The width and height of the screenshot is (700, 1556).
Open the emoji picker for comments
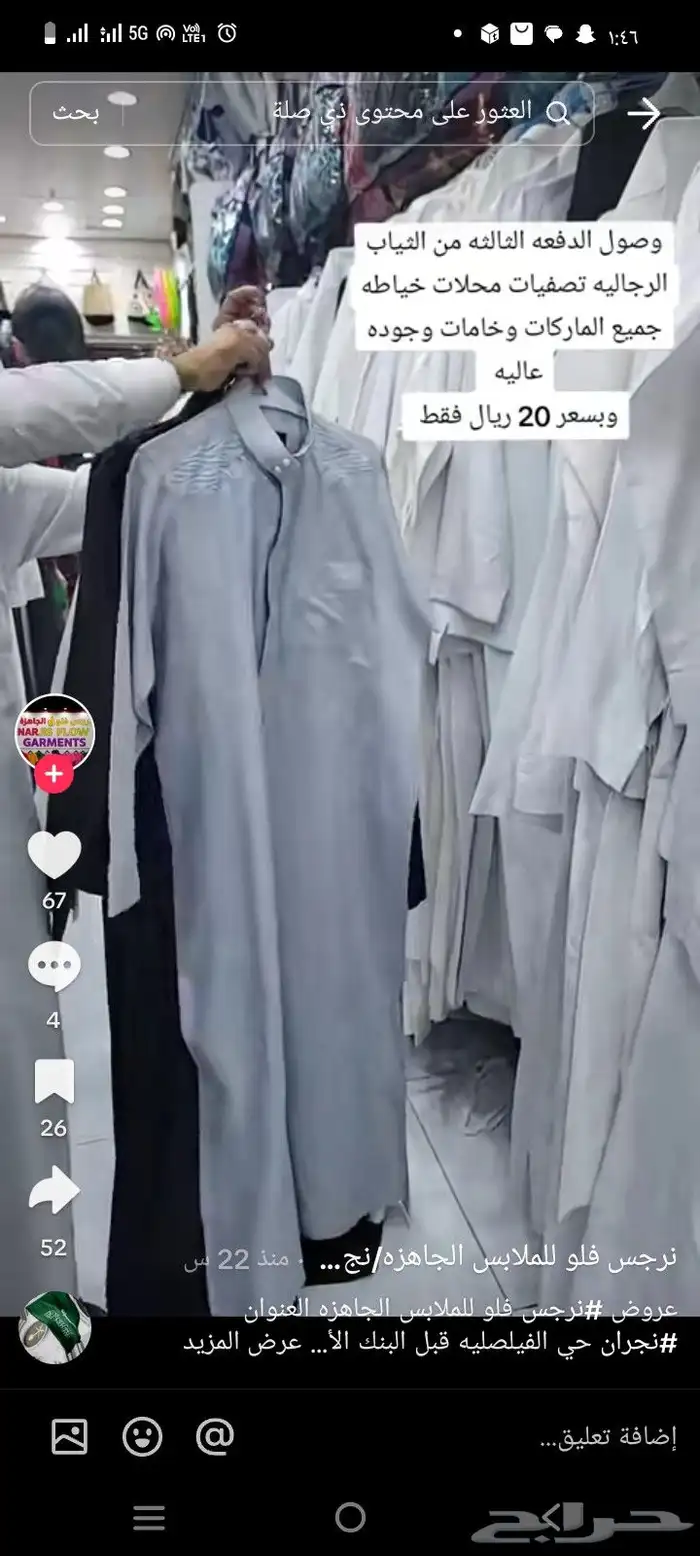tap(142, 1437)
